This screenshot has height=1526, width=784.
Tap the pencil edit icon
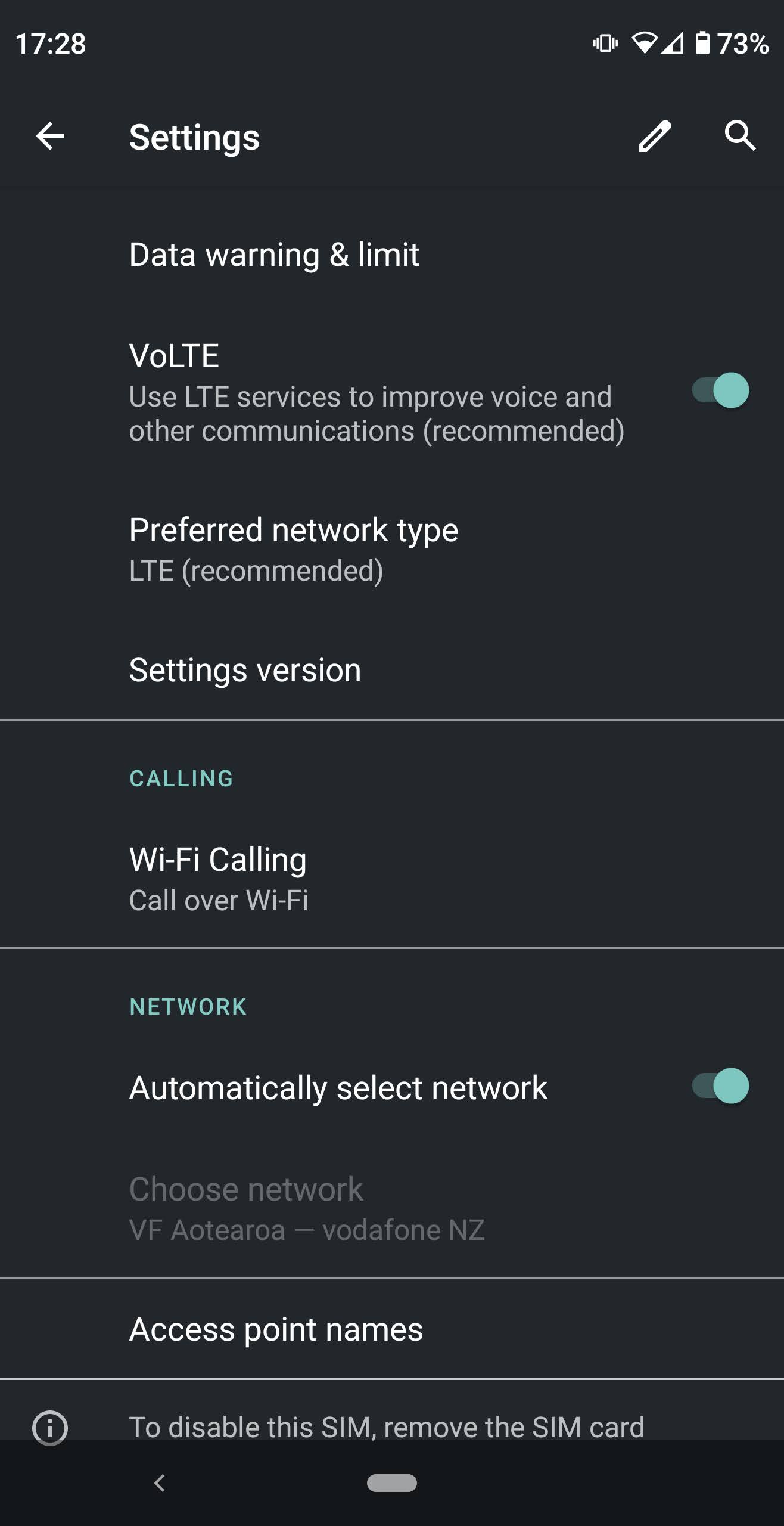coord(655,137)
